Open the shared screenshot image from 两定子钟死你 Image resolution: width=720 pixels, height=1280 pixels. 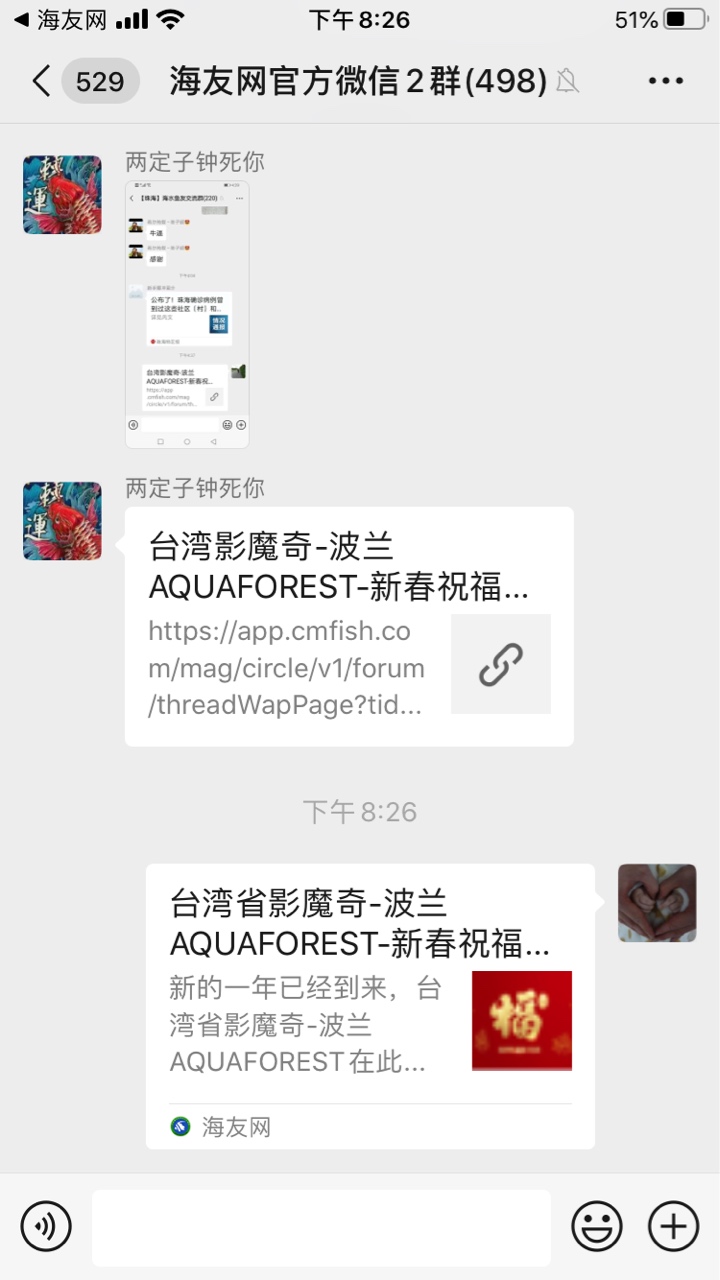[x=187, y=314]
